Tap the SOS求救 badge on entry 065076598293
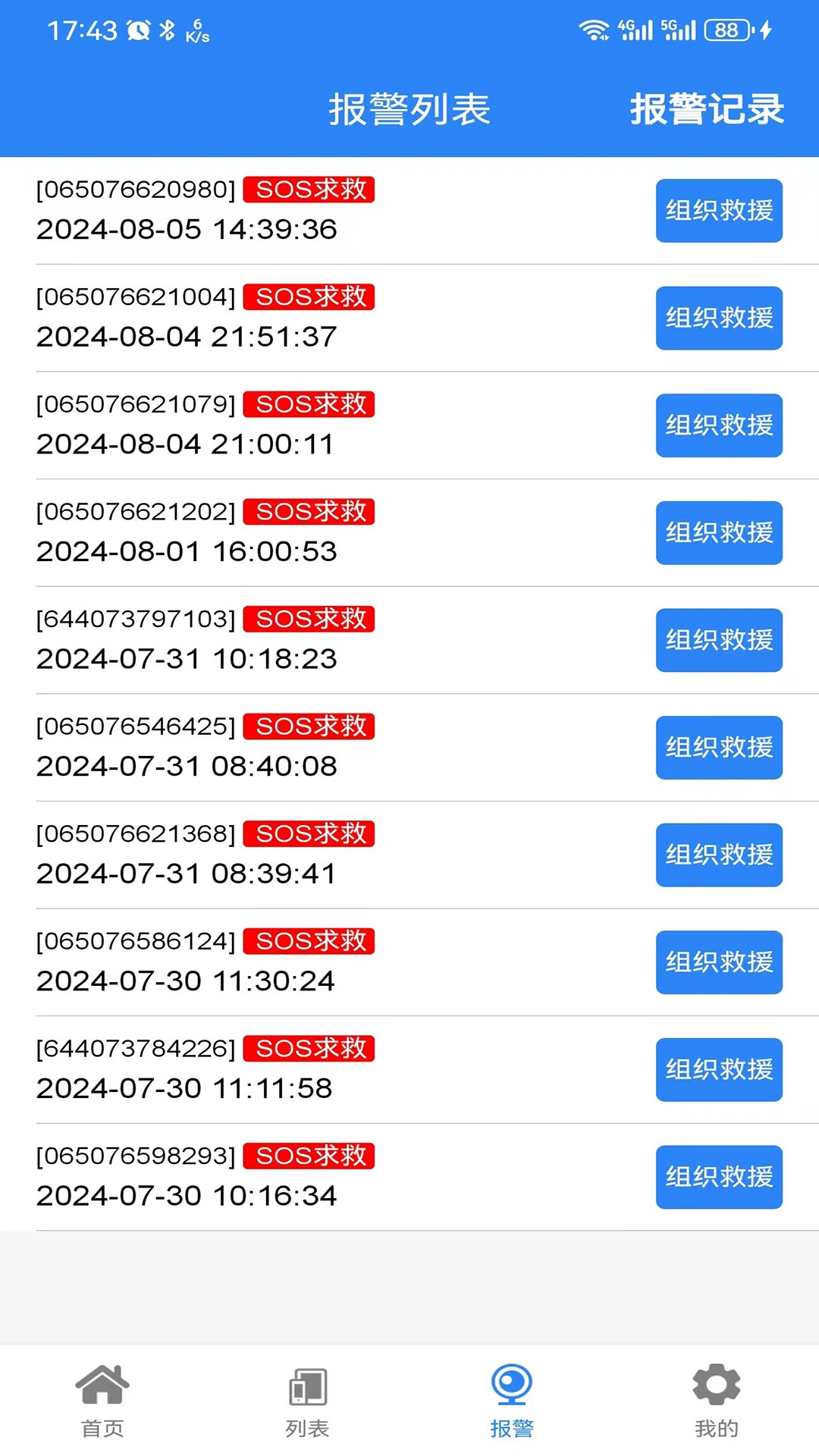 (309, 1156)
